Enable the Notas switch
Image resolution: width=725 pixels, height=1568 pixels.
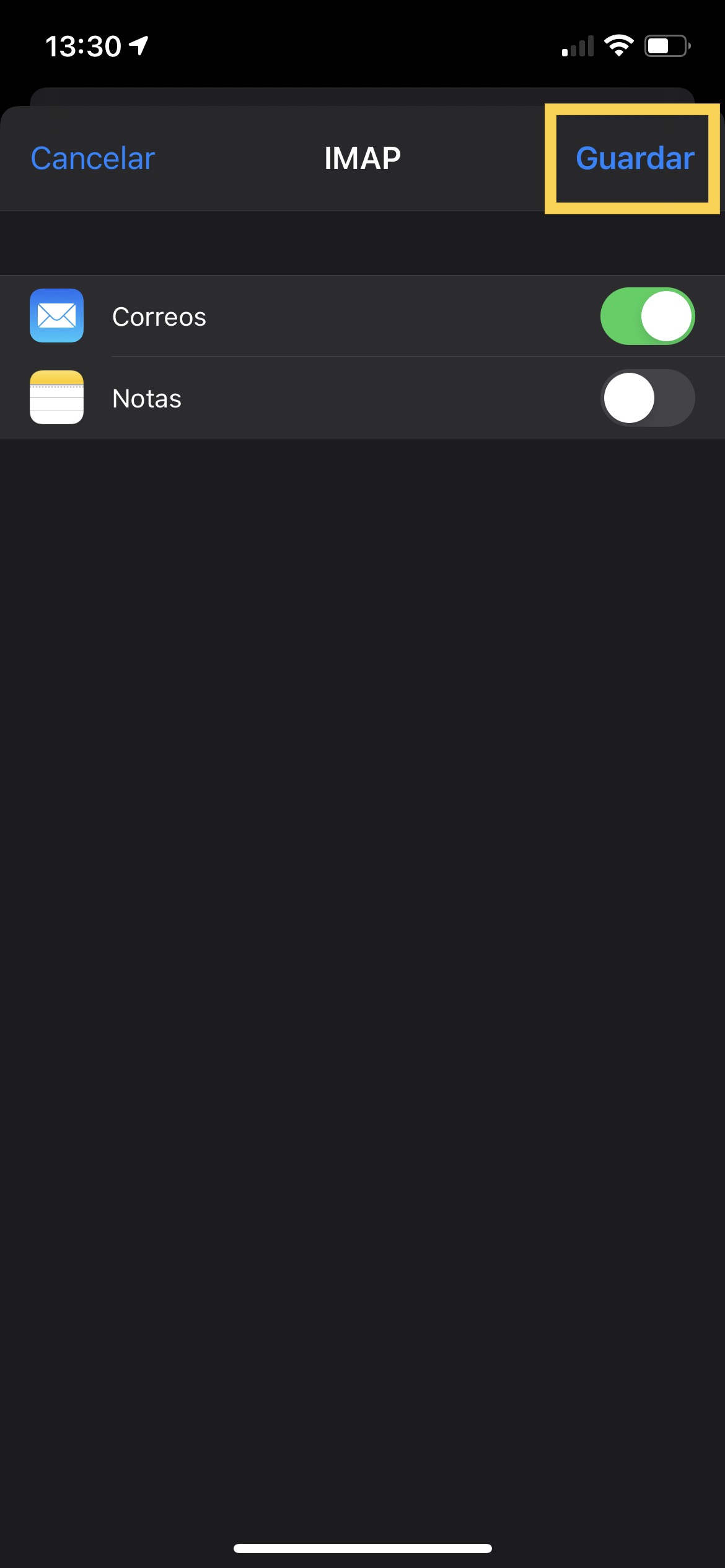pos(647,398)
